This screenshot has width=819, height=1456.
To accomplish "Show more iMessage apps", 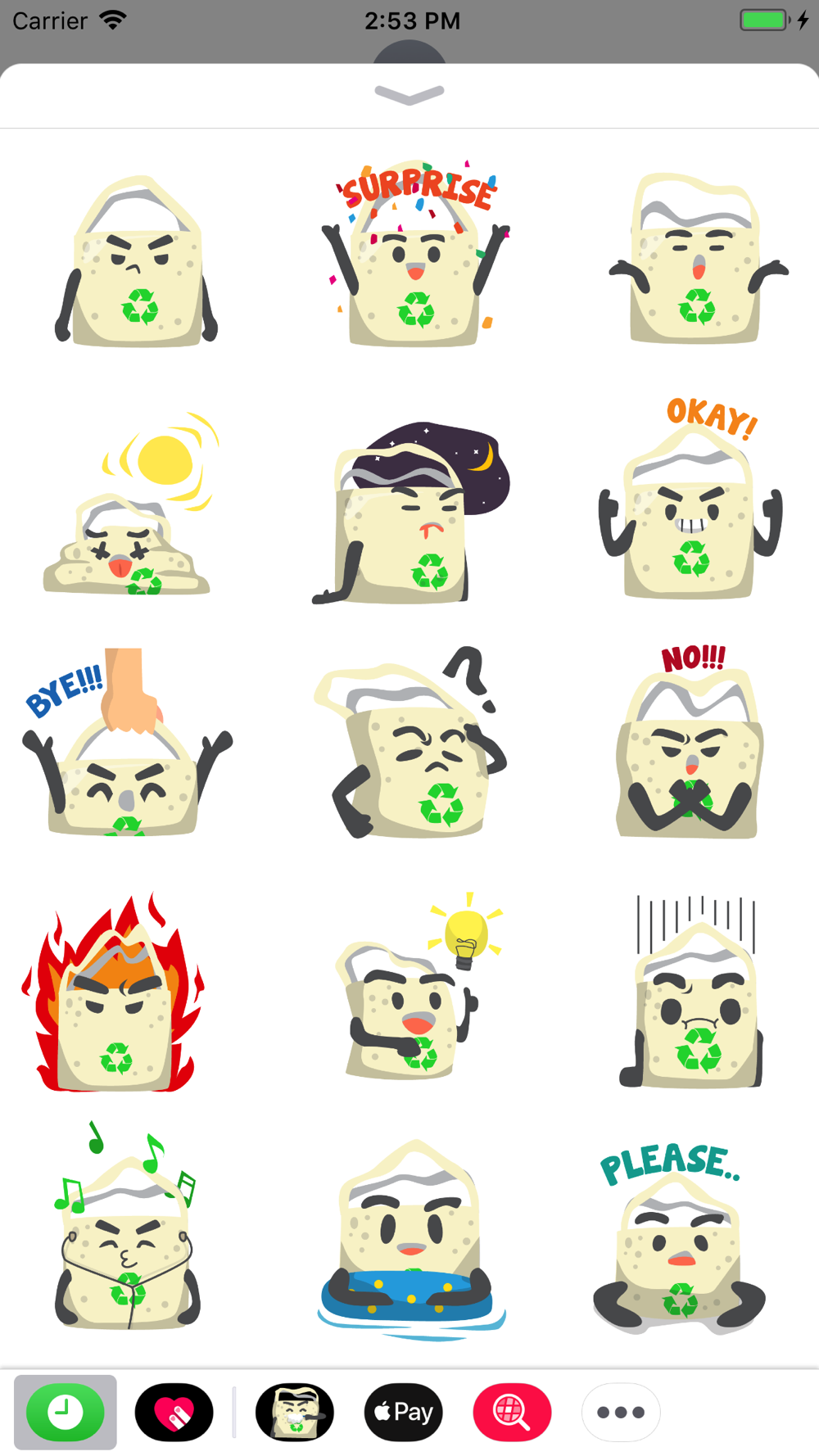I will pyautogui.click(x=621, y=1412).
